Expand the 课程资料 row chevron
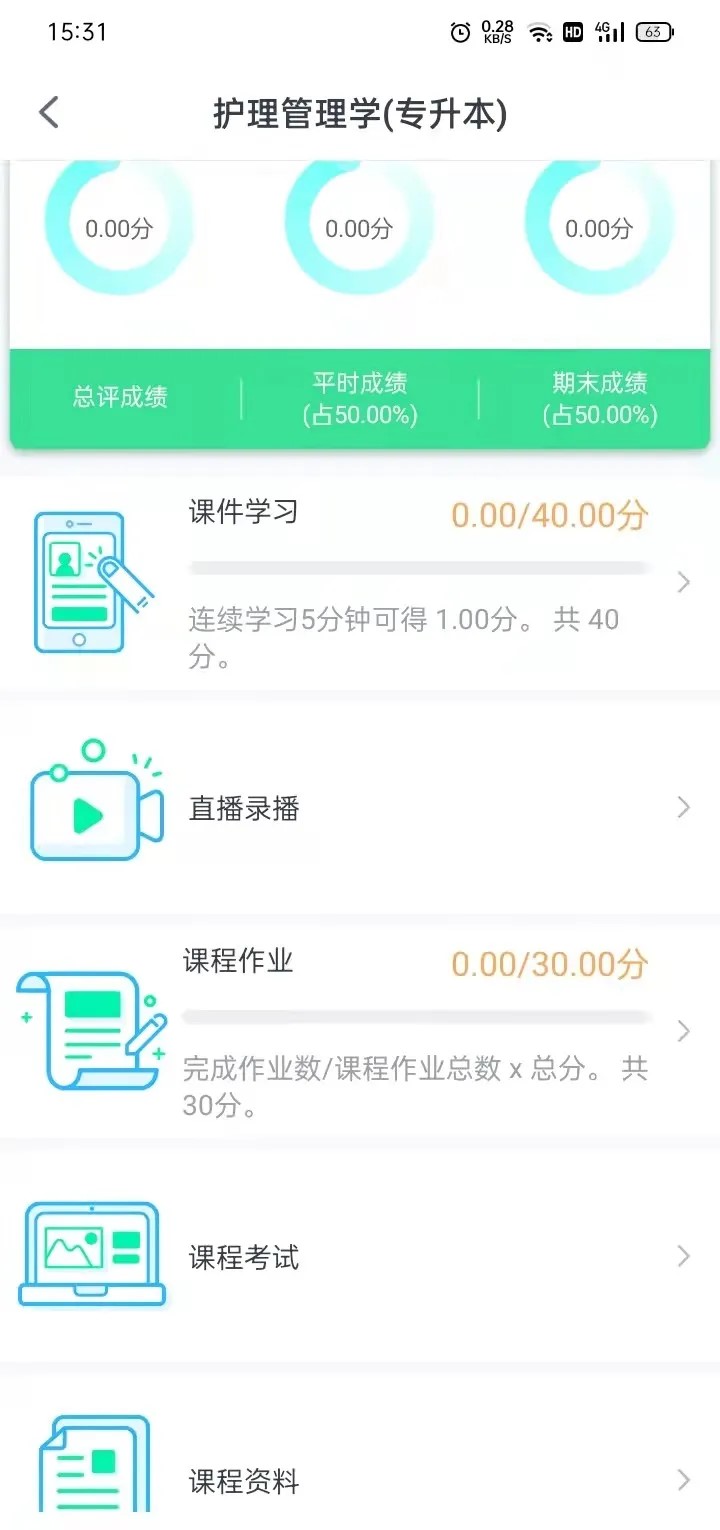The height and width of the screenshot is (1530, 720). (x=683, y=1481)
